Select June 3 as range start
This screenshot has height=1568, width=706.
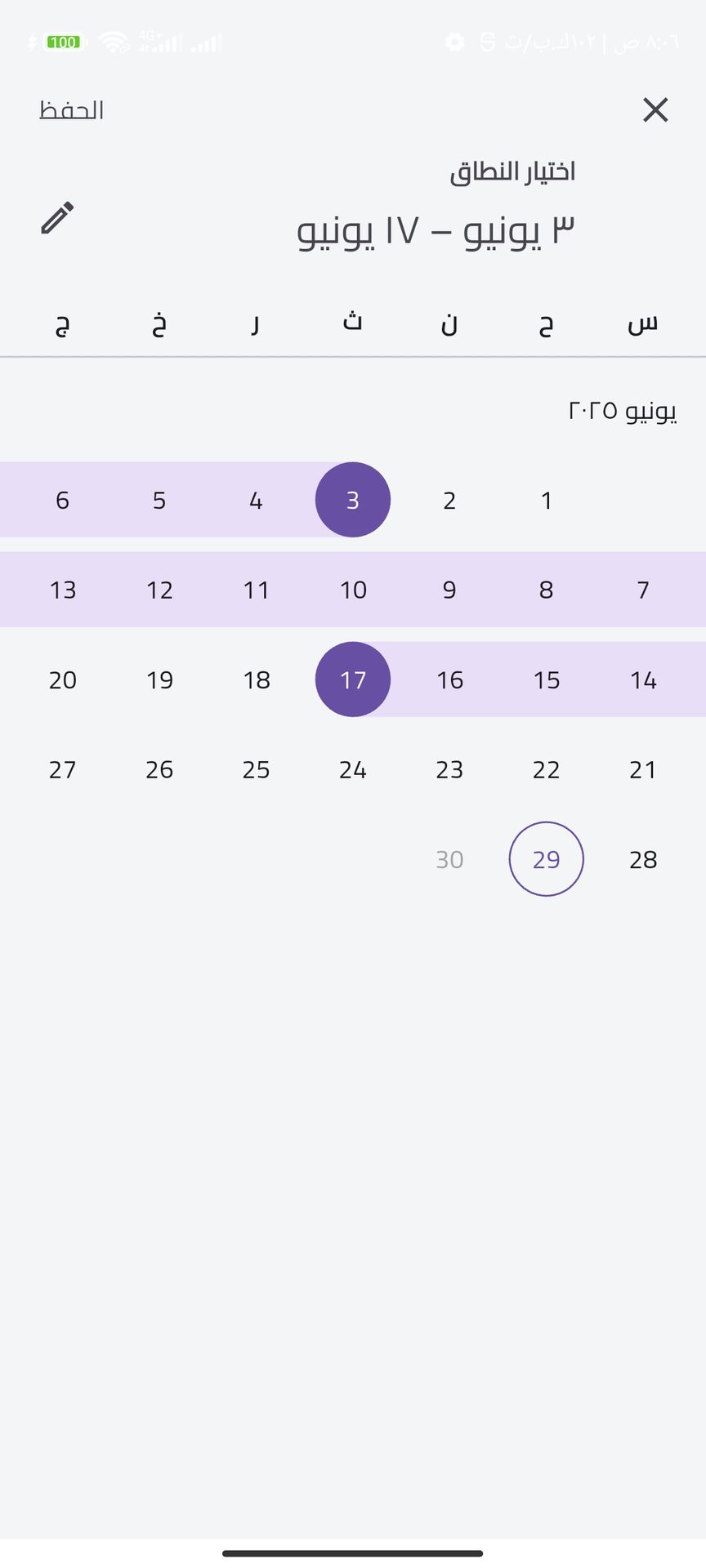coord(353,500)
